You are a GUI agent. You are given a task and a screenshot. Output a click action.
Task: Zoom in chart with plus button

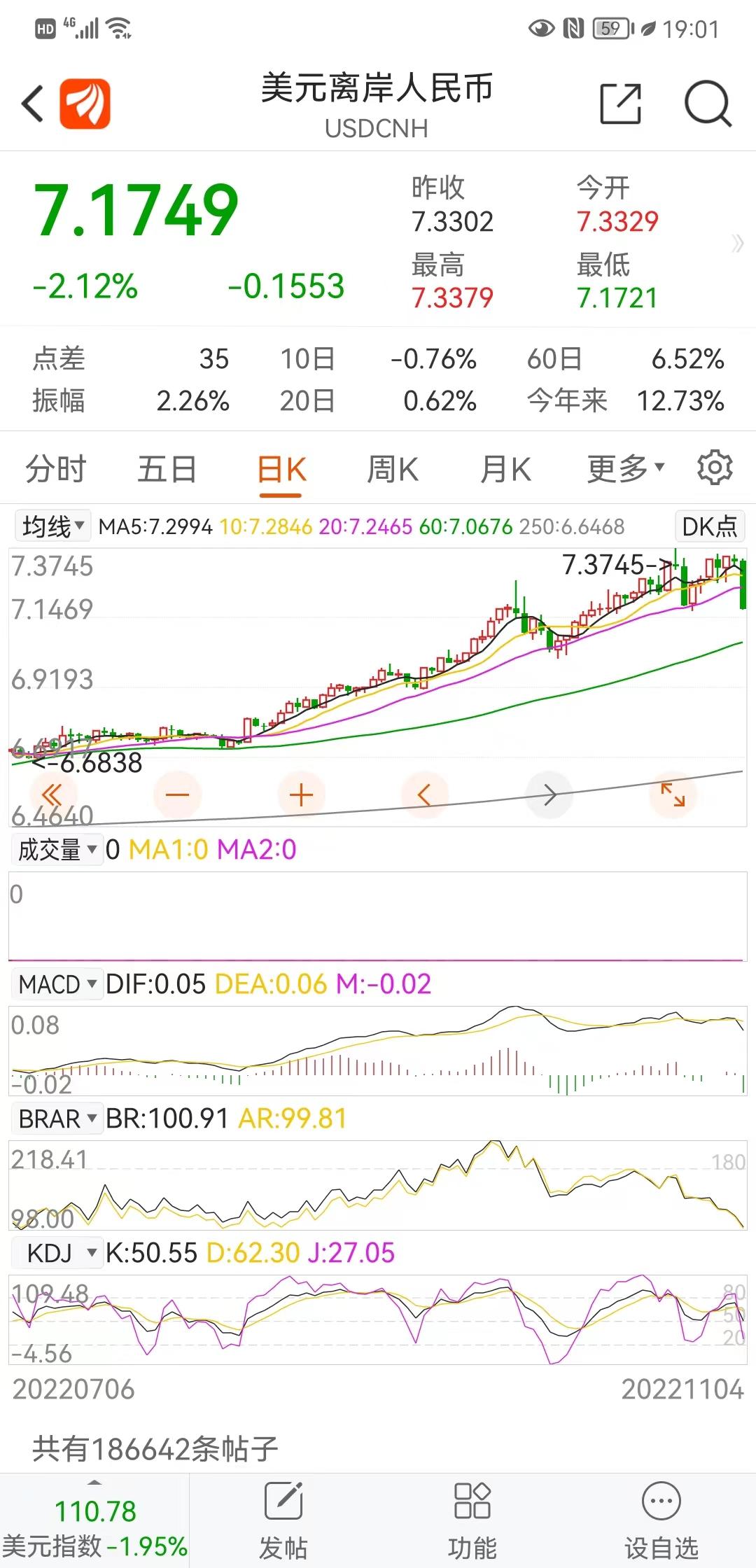[x=301, y=794]
